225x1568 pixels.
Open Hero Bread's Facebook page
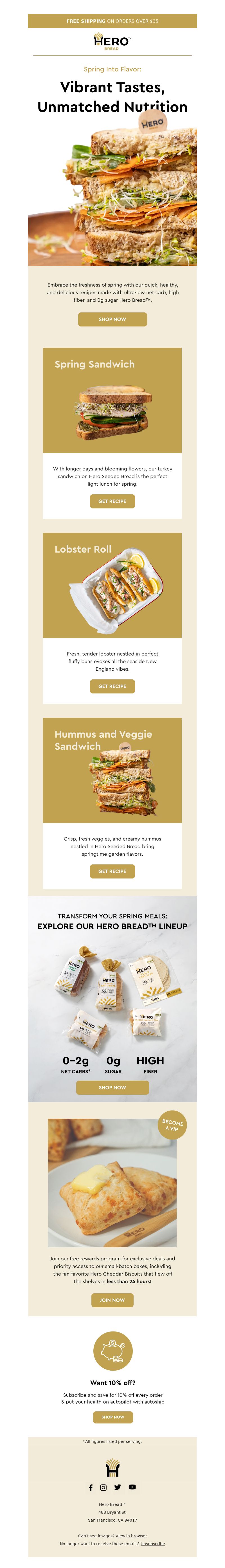[x=91, y=1487]
